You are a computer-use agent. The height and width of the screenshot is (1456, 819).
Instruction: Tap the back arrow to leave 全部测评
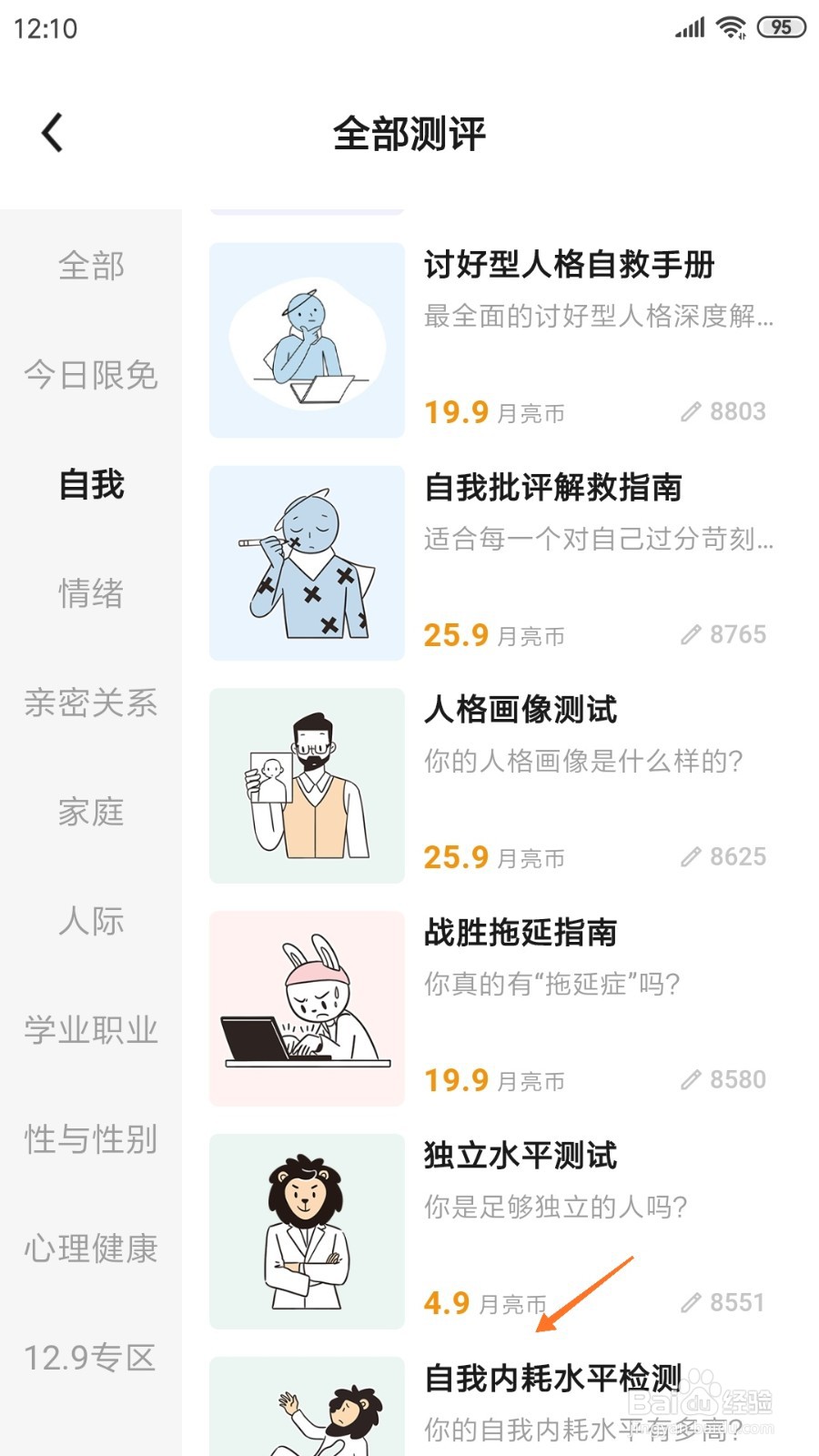tap(52, 131)
